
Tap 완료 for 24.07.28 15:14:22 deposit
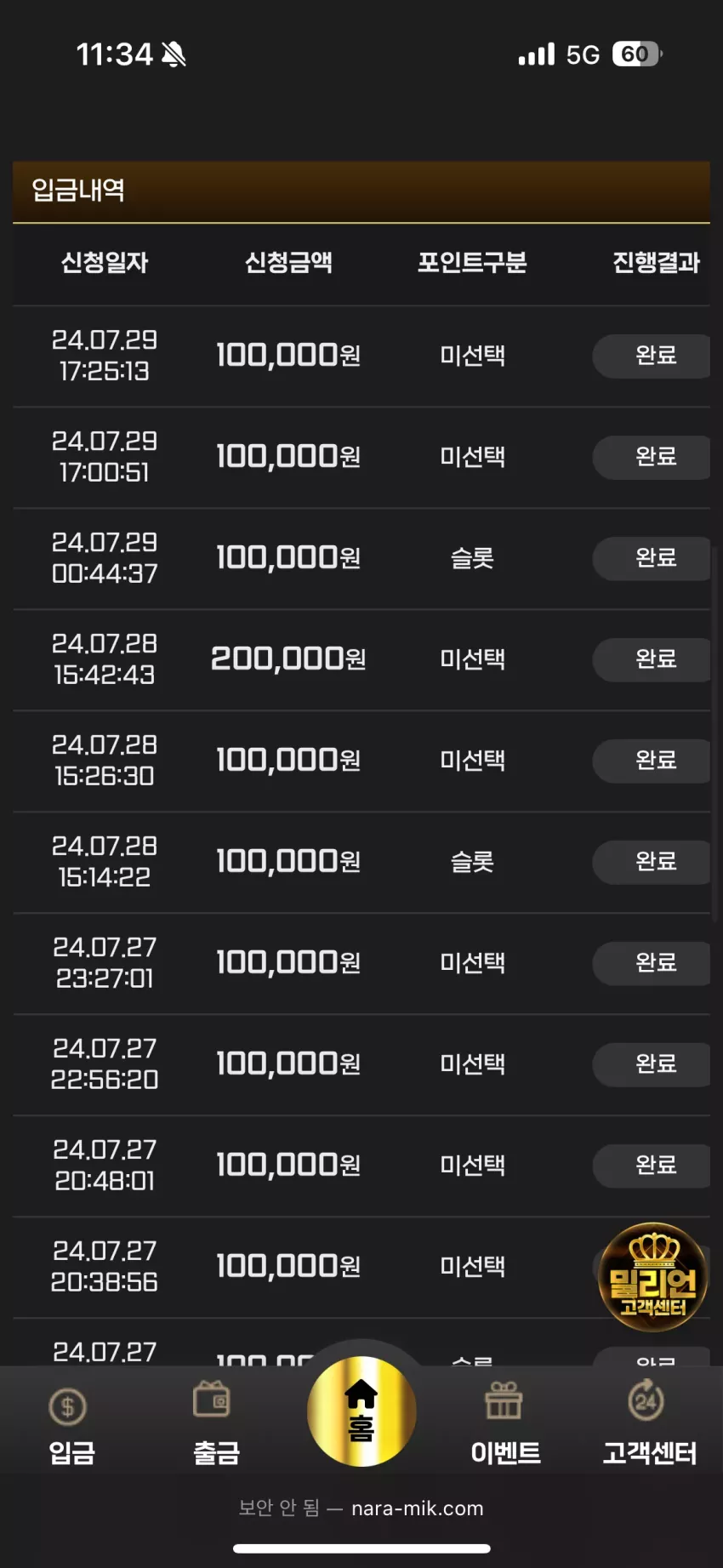[652, 862]
